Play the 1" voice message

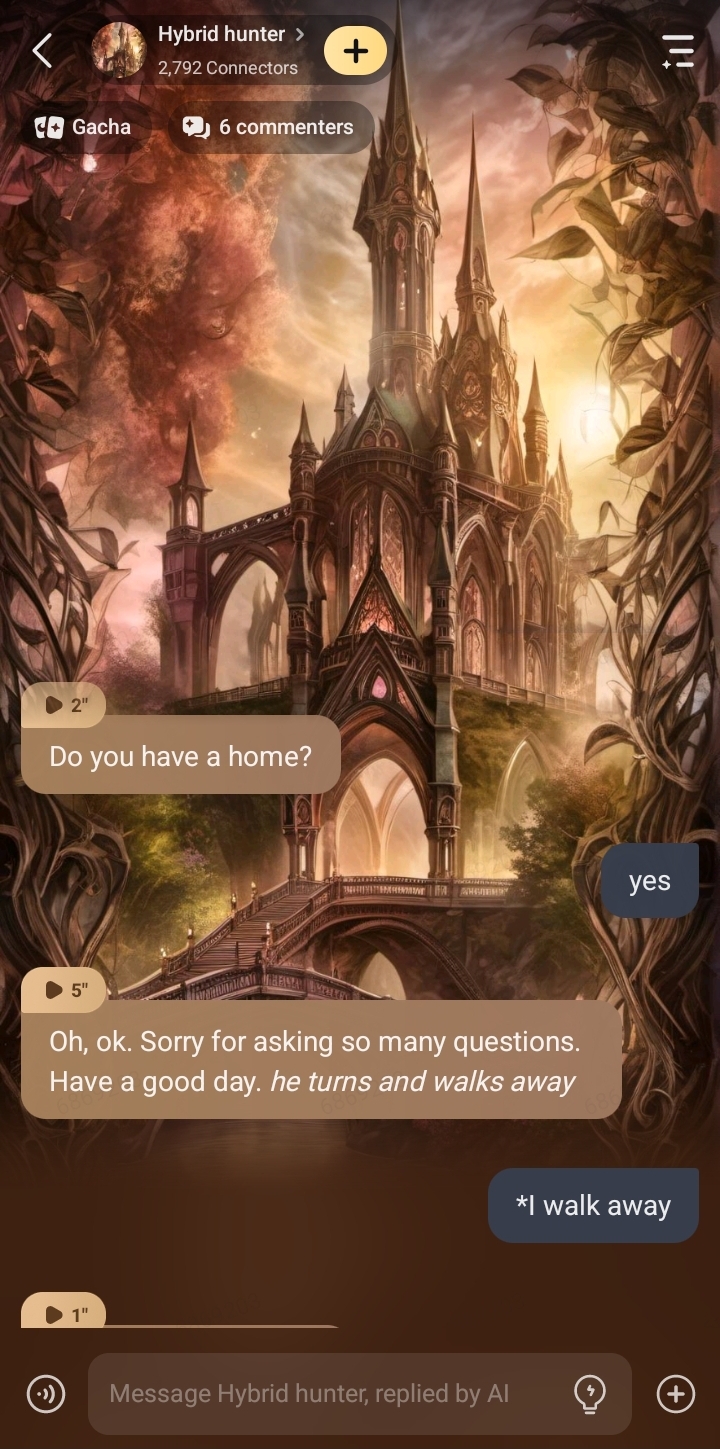click(64, 1315)
